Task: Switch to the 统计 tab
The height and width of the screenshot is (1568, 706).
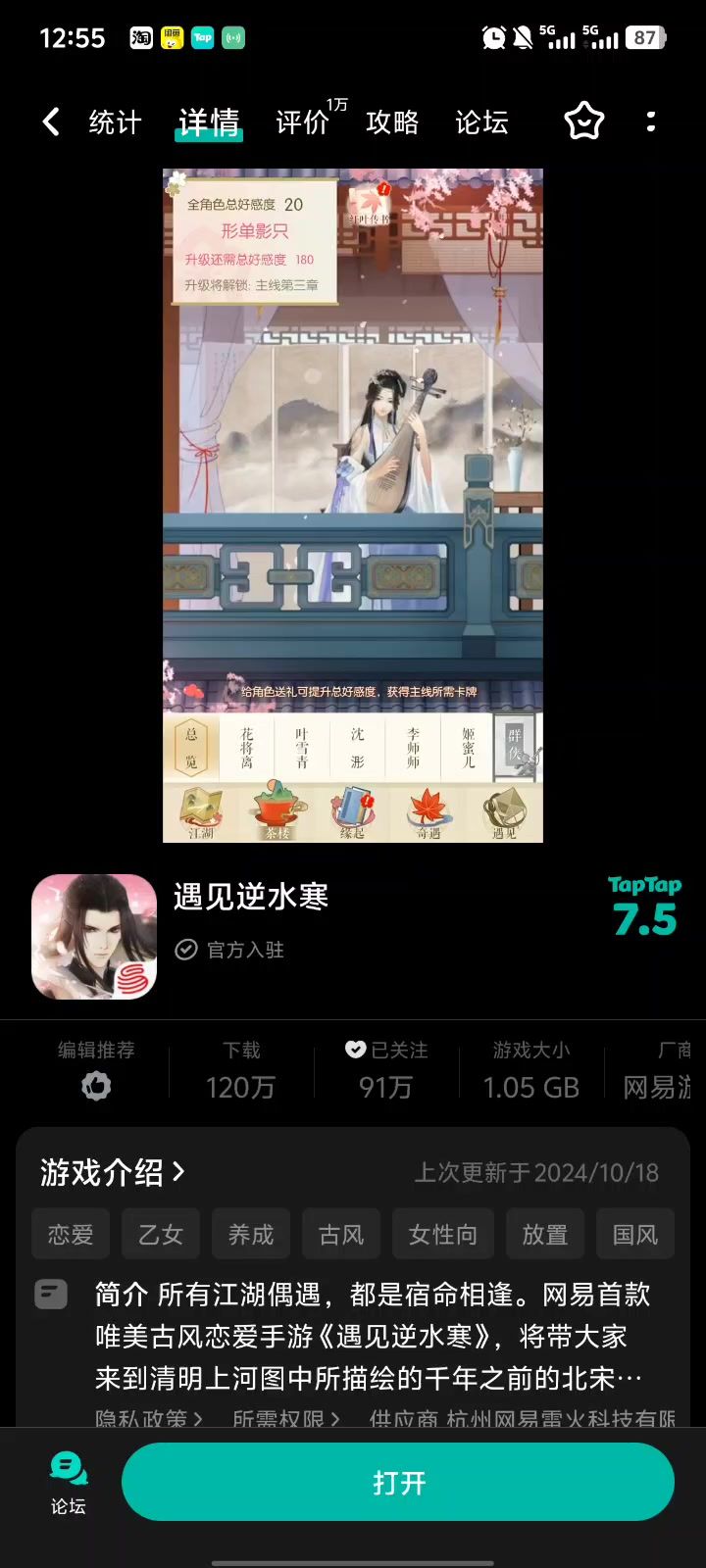Action: click(x=116, y=122)
